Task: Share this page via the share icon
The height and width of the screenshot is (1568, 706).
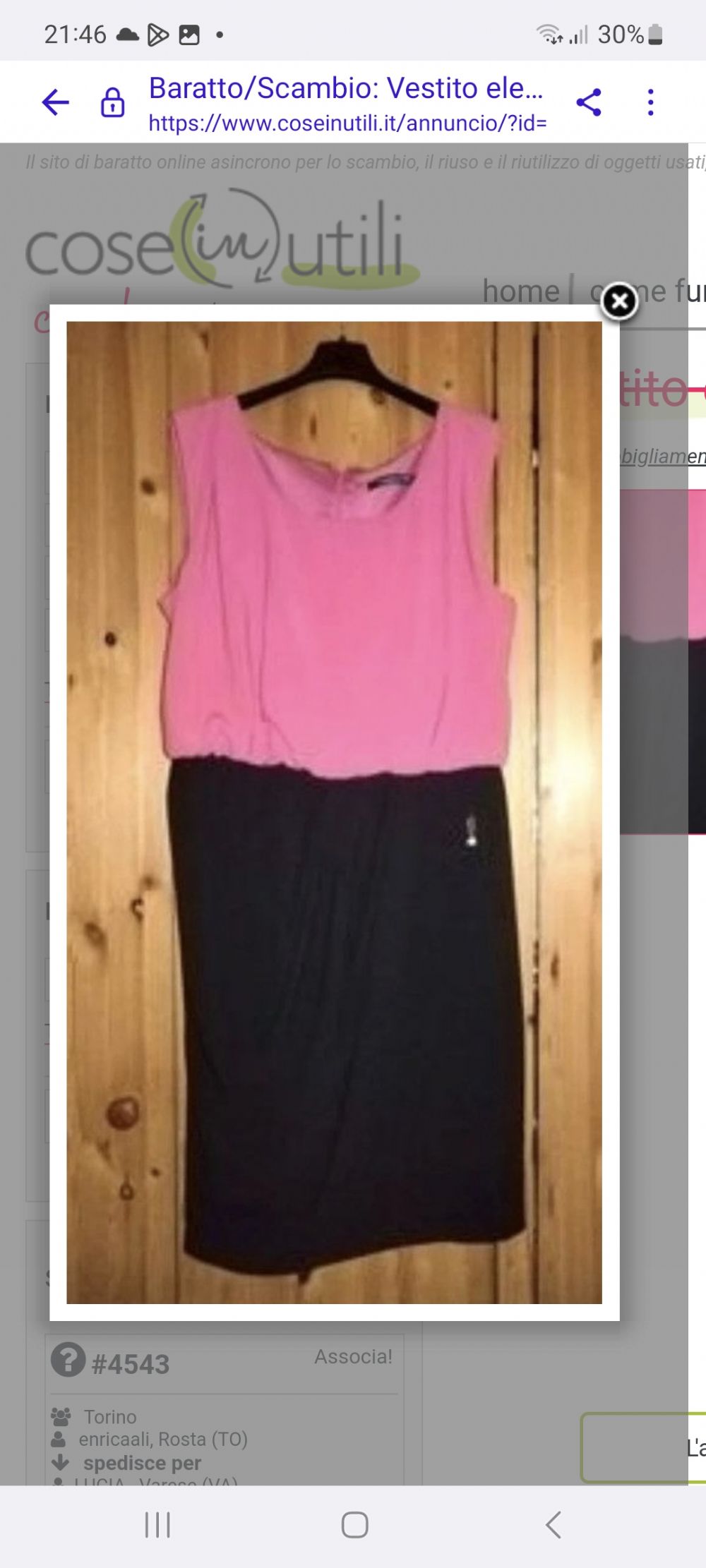Action: pos(589,103)
